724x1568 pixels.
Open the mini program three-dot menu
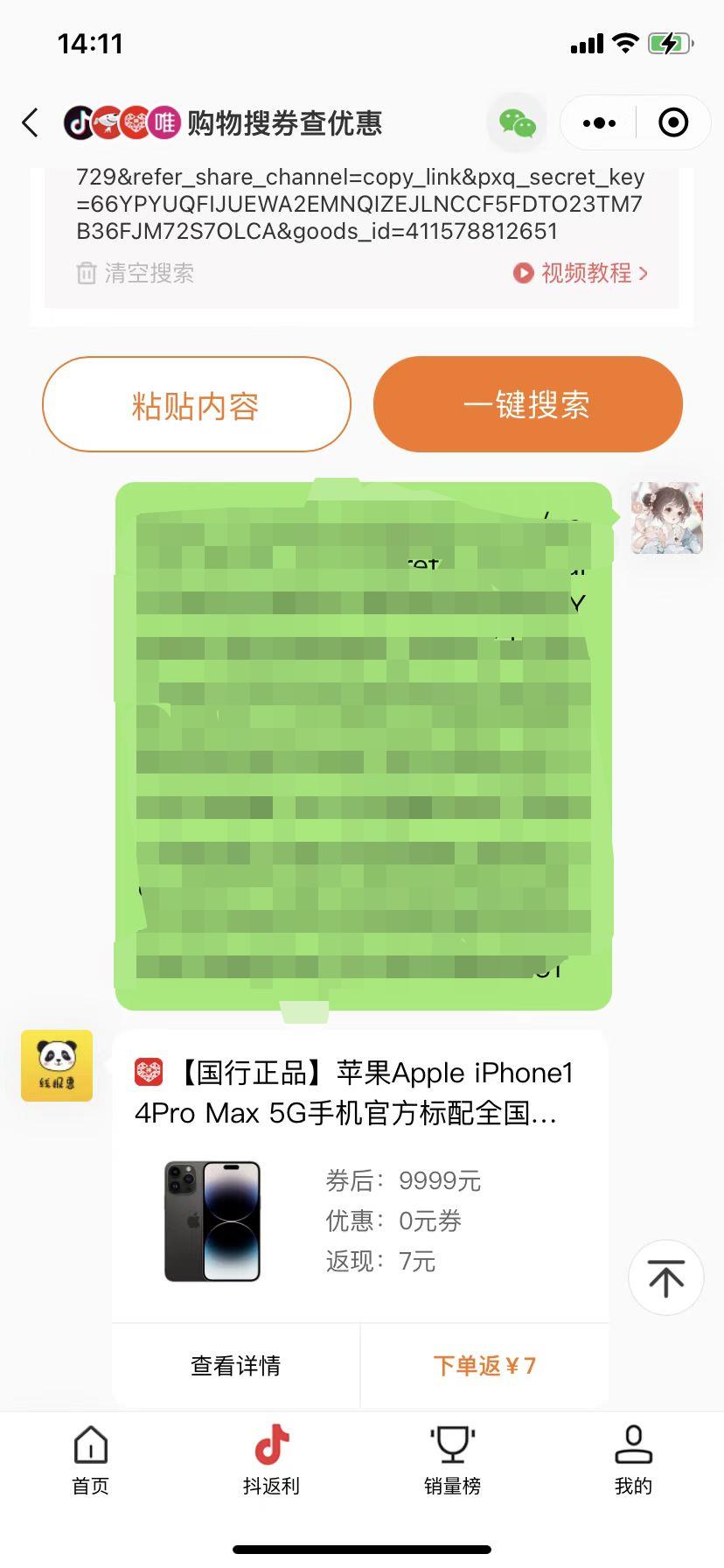tap(599, 123)
